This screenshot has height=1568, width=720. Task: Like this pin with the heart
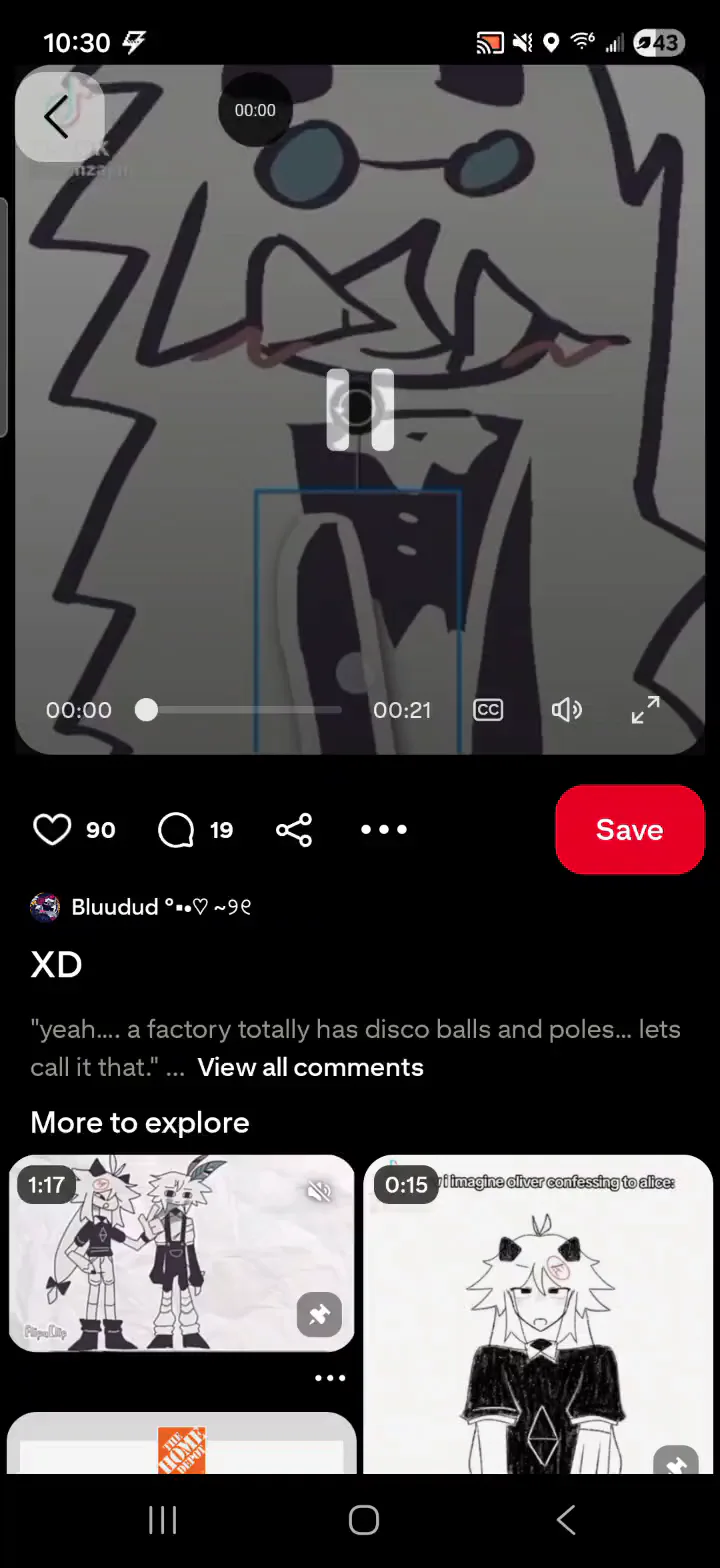[53, 830]
